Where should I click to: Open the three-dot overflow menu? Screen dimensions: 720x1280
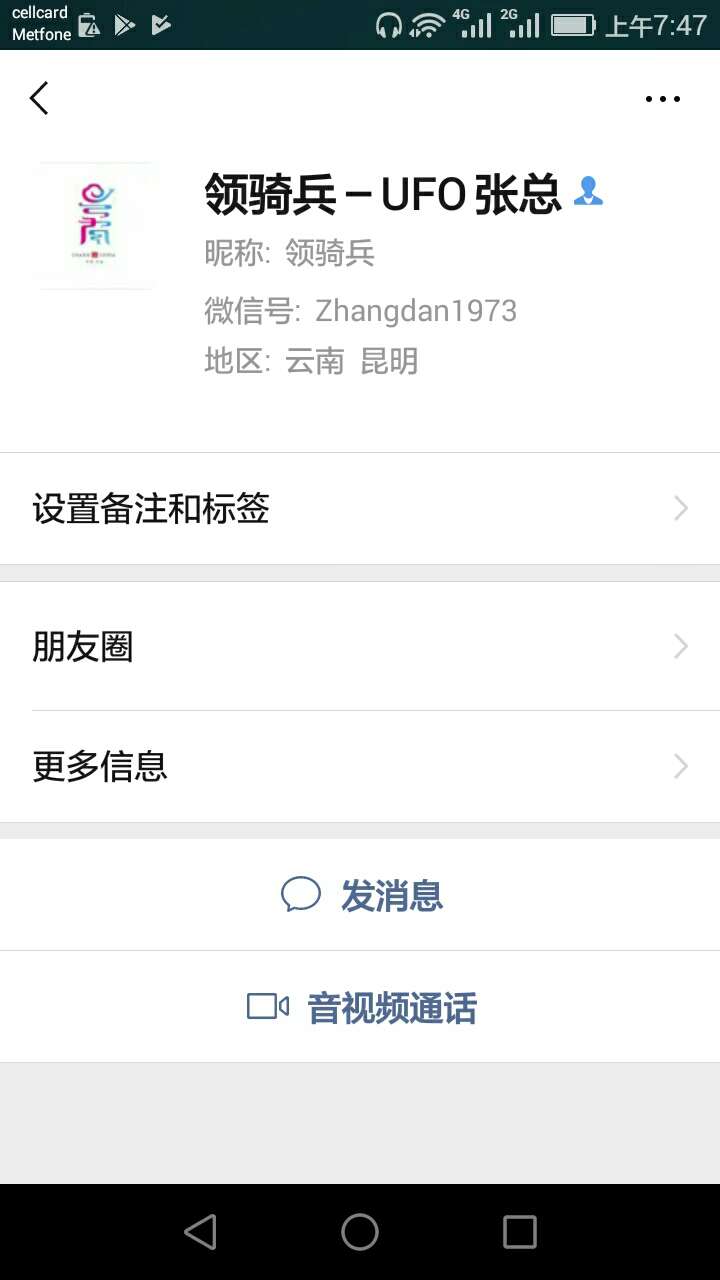(x=663, y=98)
